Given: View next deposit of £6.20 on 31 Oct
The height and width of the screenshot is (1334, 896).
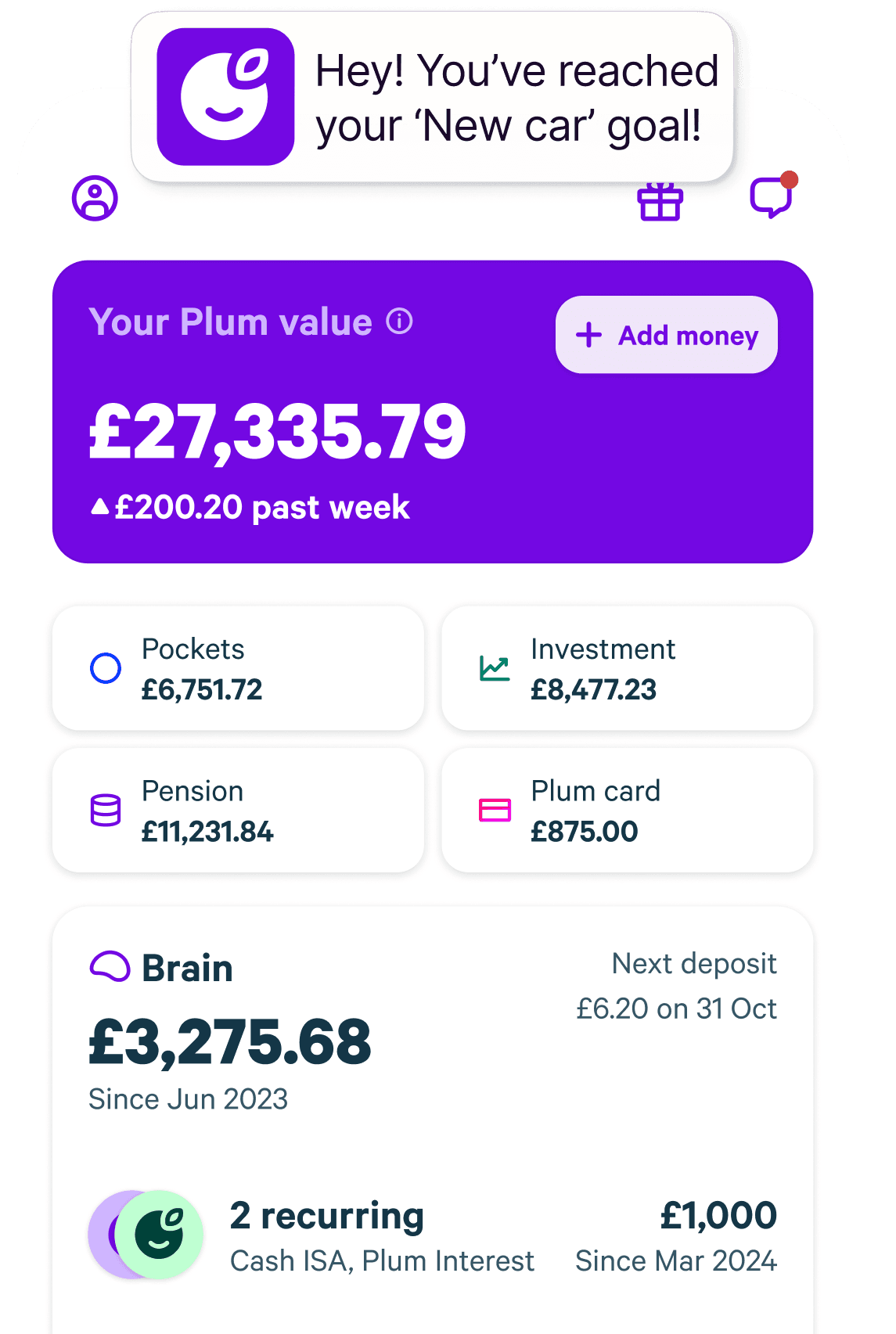Looking at the screenshot, I should click(x=675, y=986).
